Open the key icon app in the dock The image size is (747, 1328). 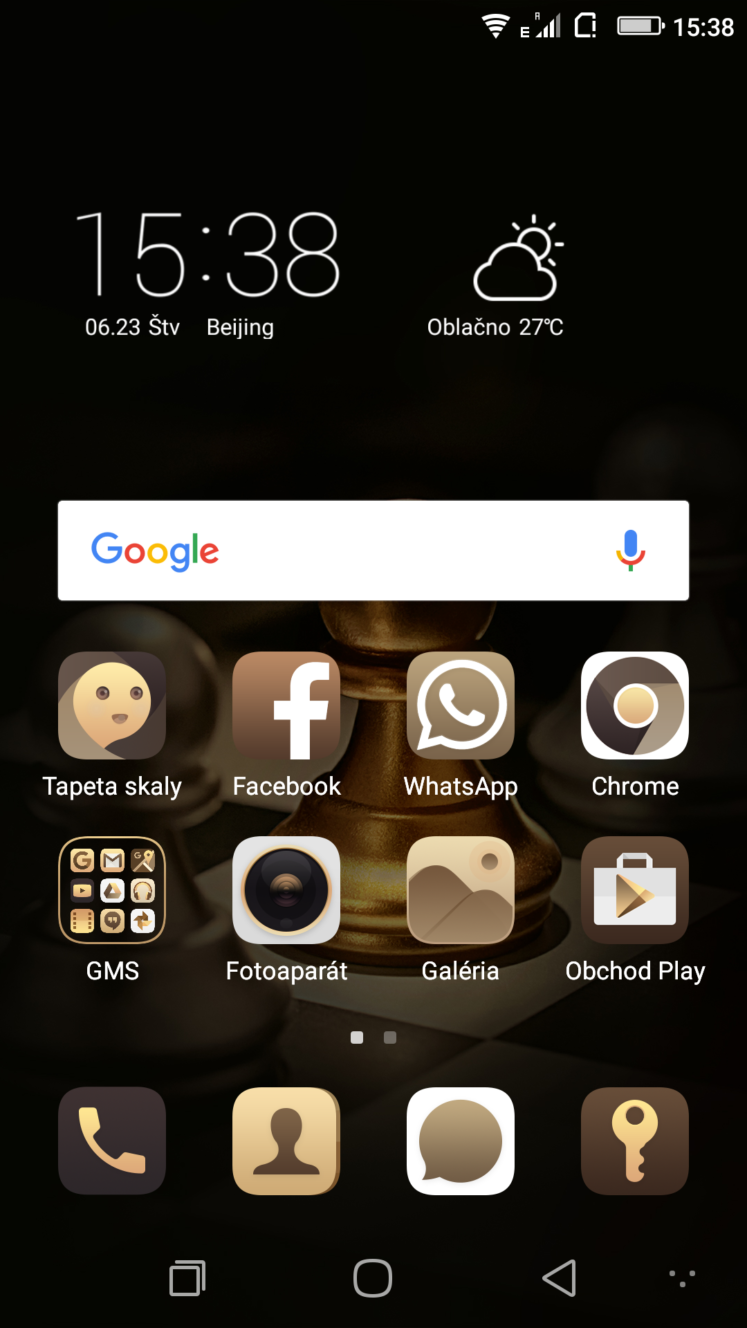point(635,1141)
